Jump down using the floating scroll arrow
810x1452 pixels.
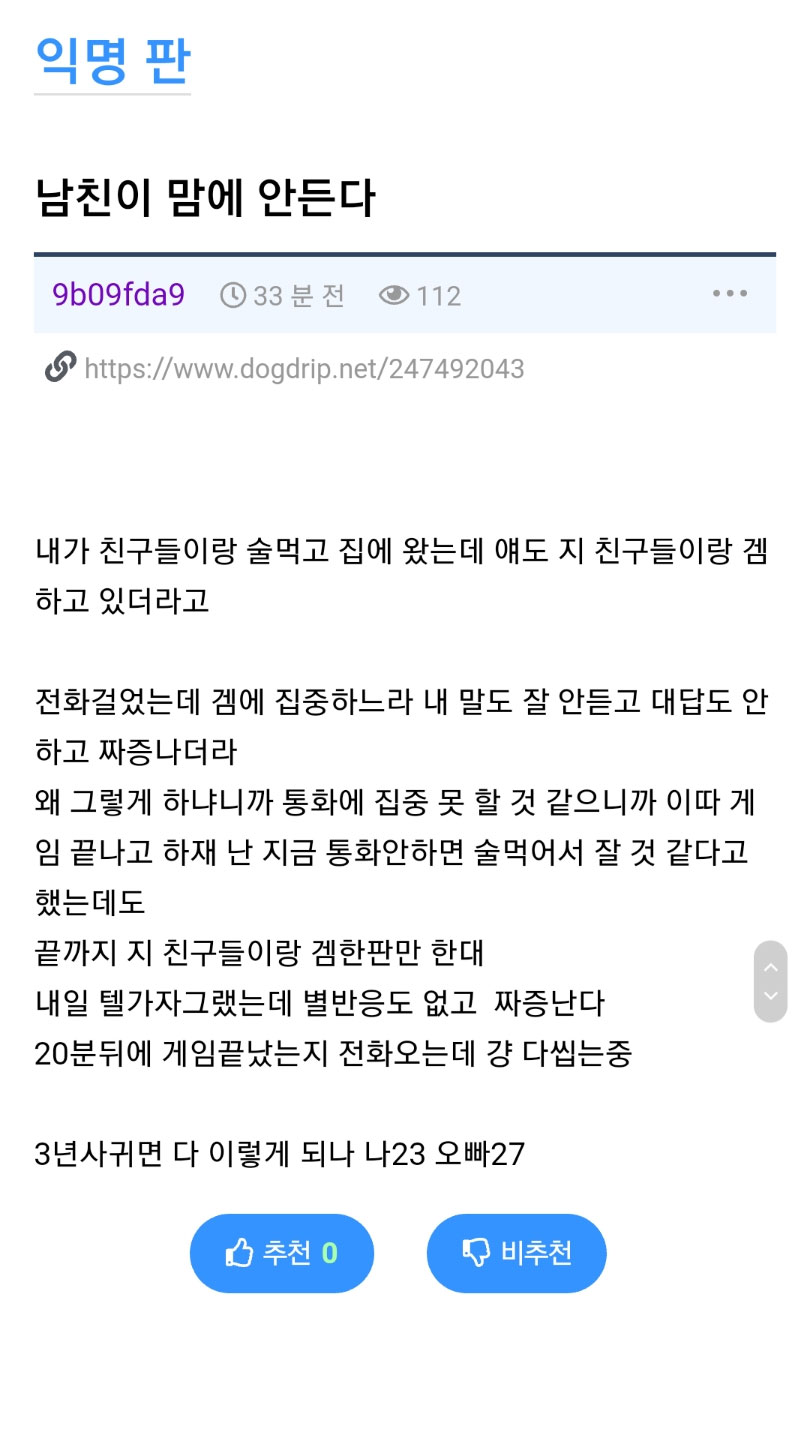coord(770,997)
